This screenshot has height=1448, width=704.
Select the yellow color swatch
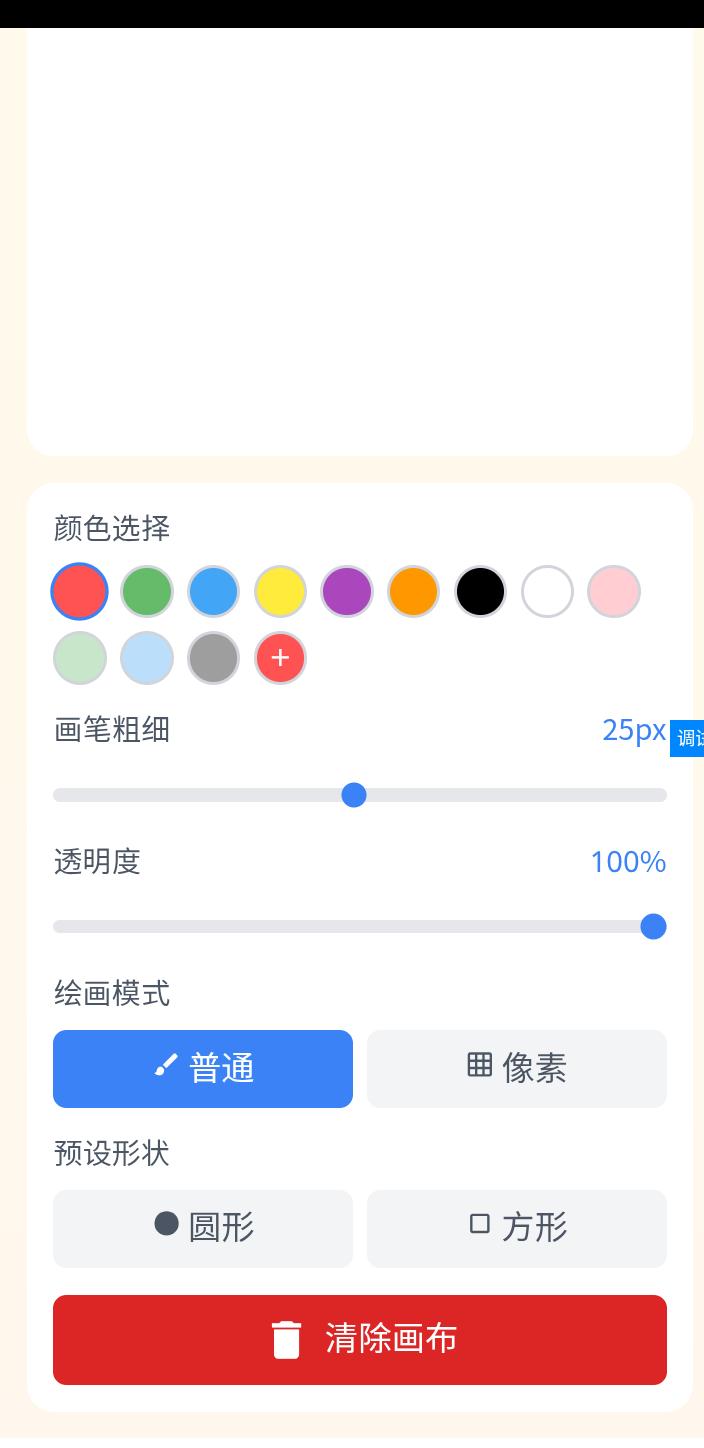[x=280, y=591]
